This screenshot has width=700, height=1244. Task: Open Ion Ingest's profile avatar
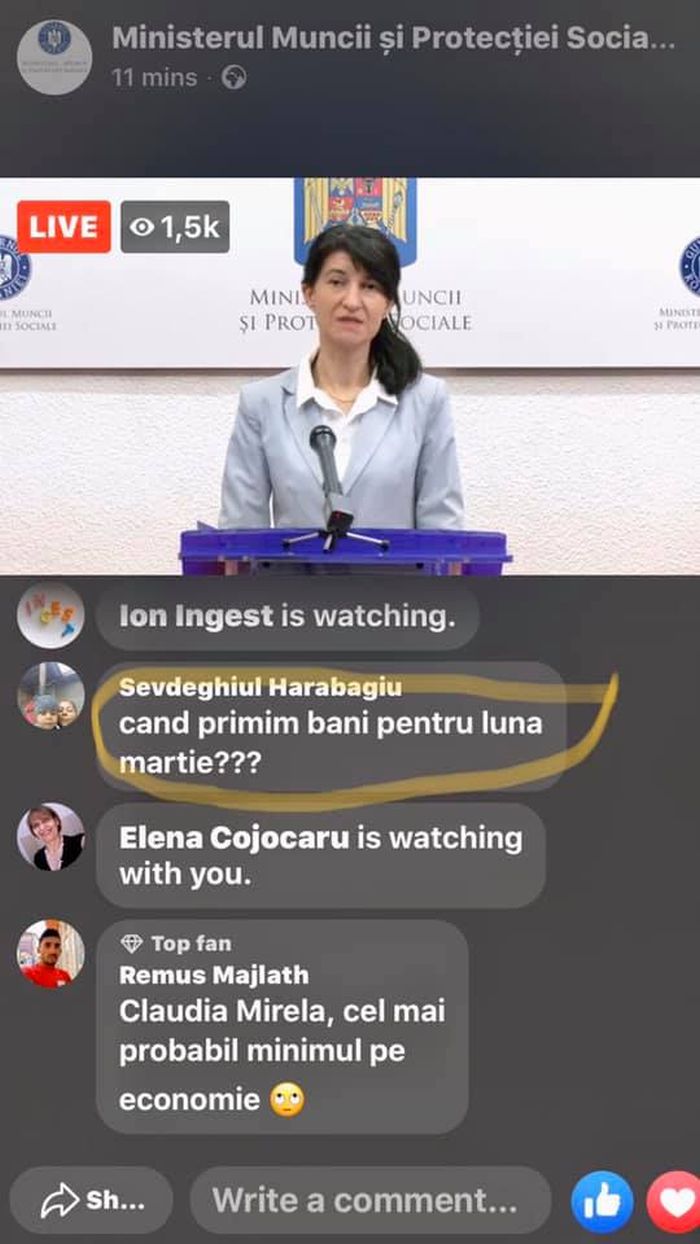(x=50, y=615)
